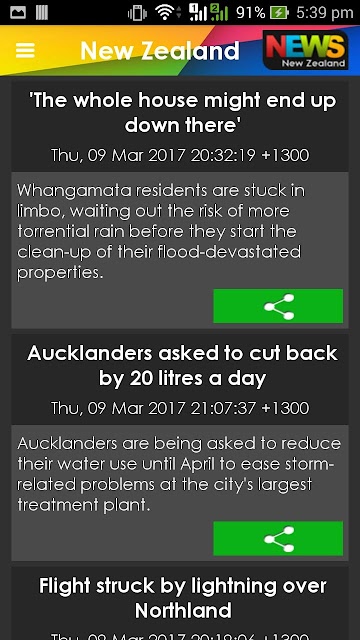Screen dimensions: 360x640
Task: Open the hamburger drawer menu
Action: tap(25, 51)
